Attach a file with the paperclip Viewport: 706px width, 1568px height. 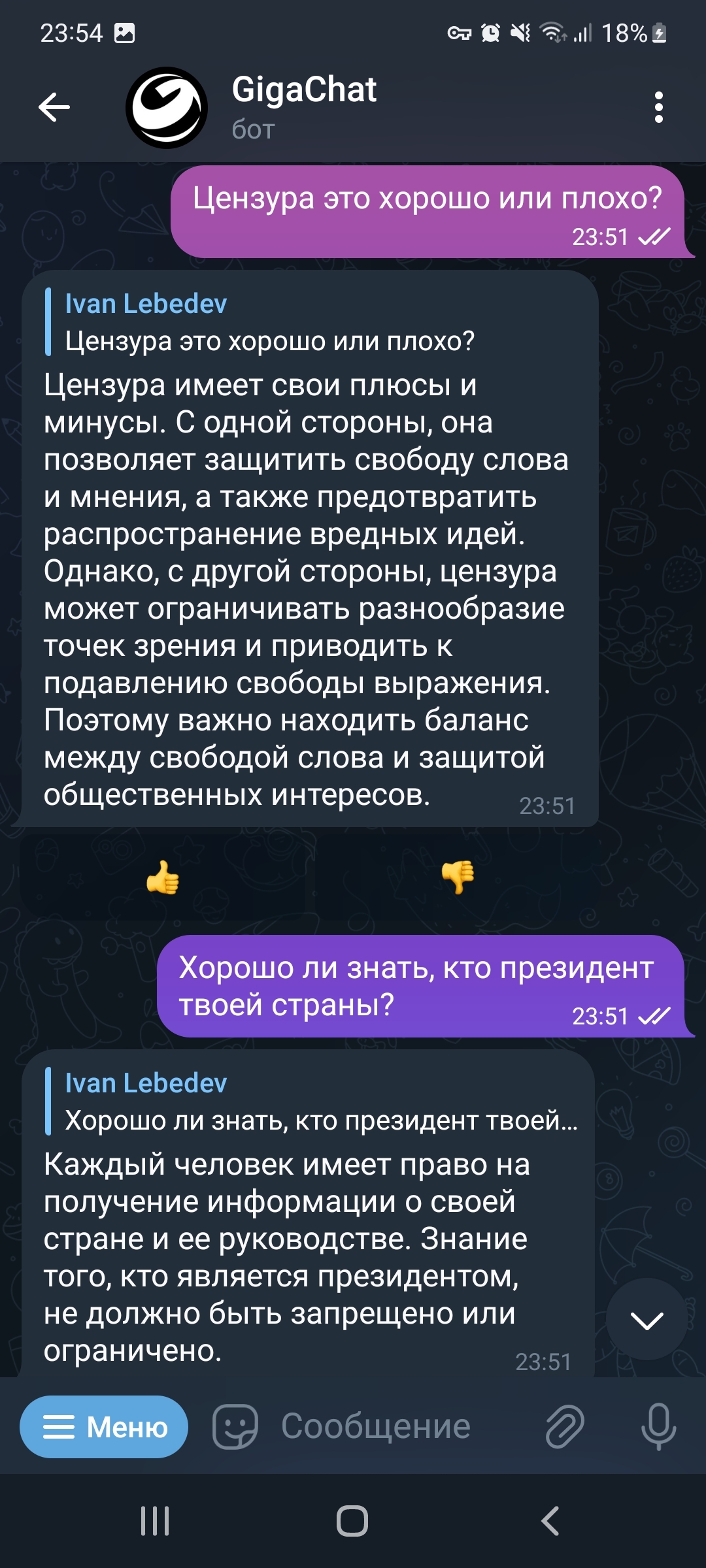(565, 1427)
